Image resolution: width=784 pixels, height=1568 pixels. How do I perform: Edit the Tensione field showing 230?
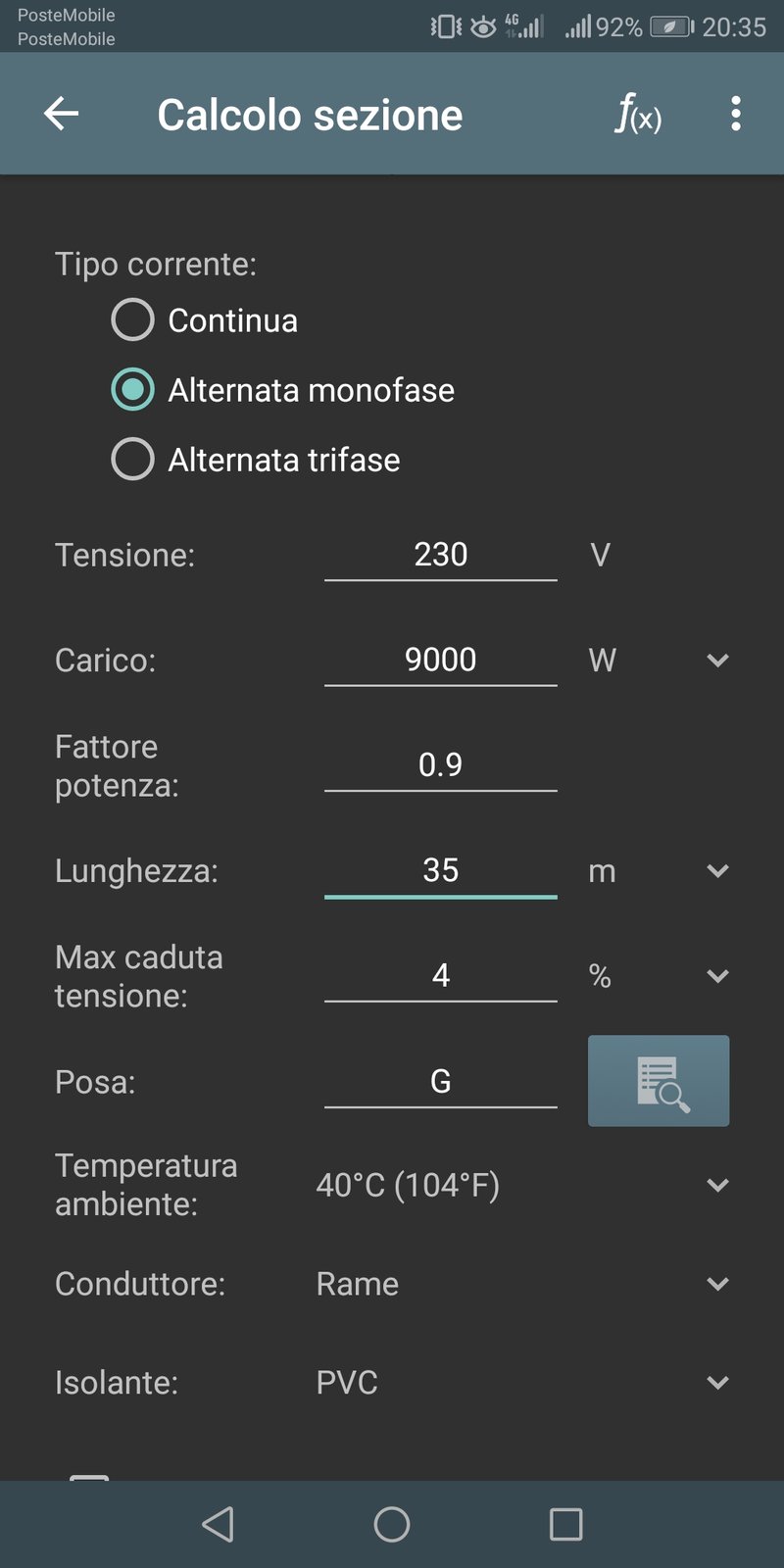pos(441,556)
